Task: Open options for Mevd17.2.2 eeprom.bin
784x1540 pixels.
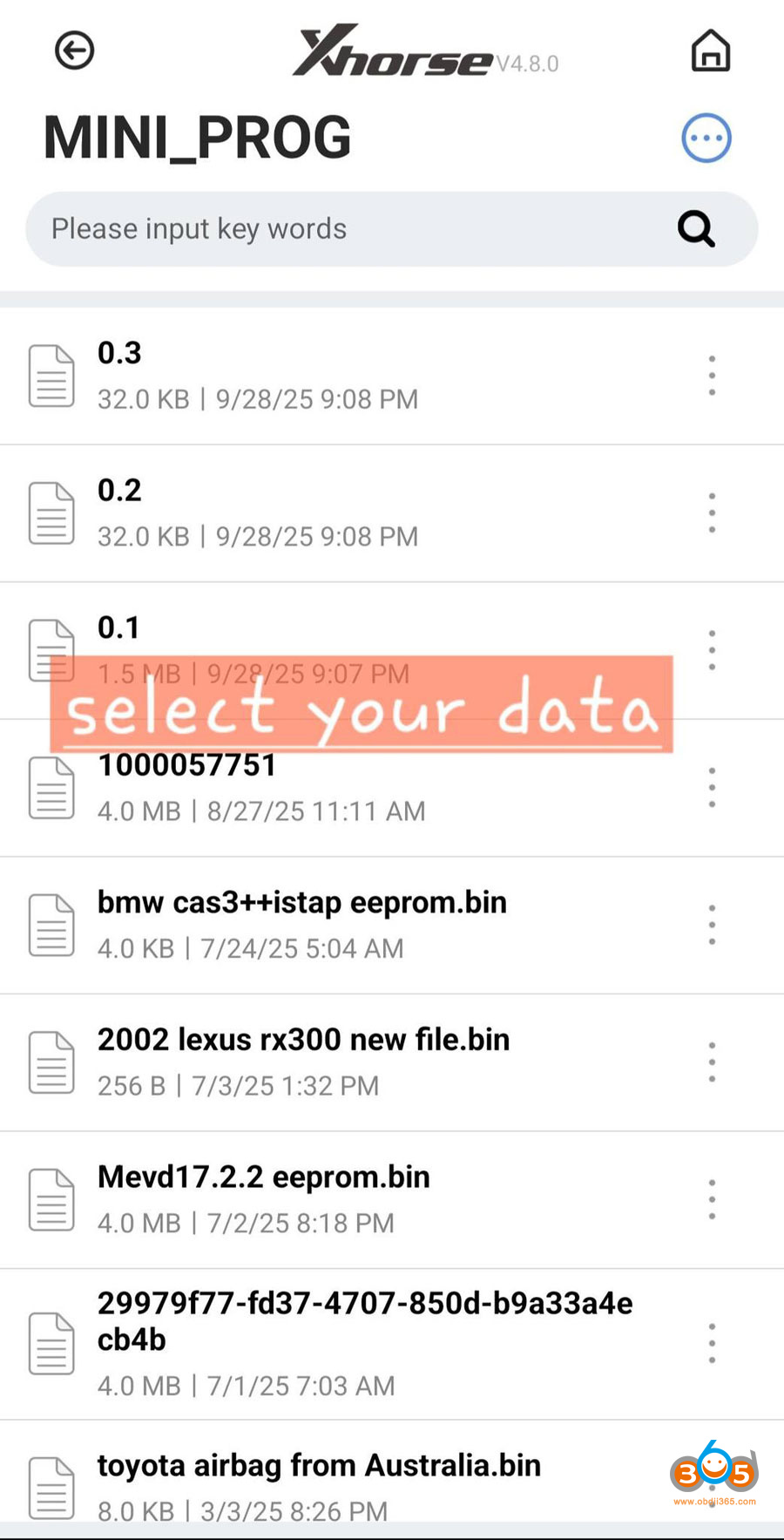Action: pos(712,1199)
